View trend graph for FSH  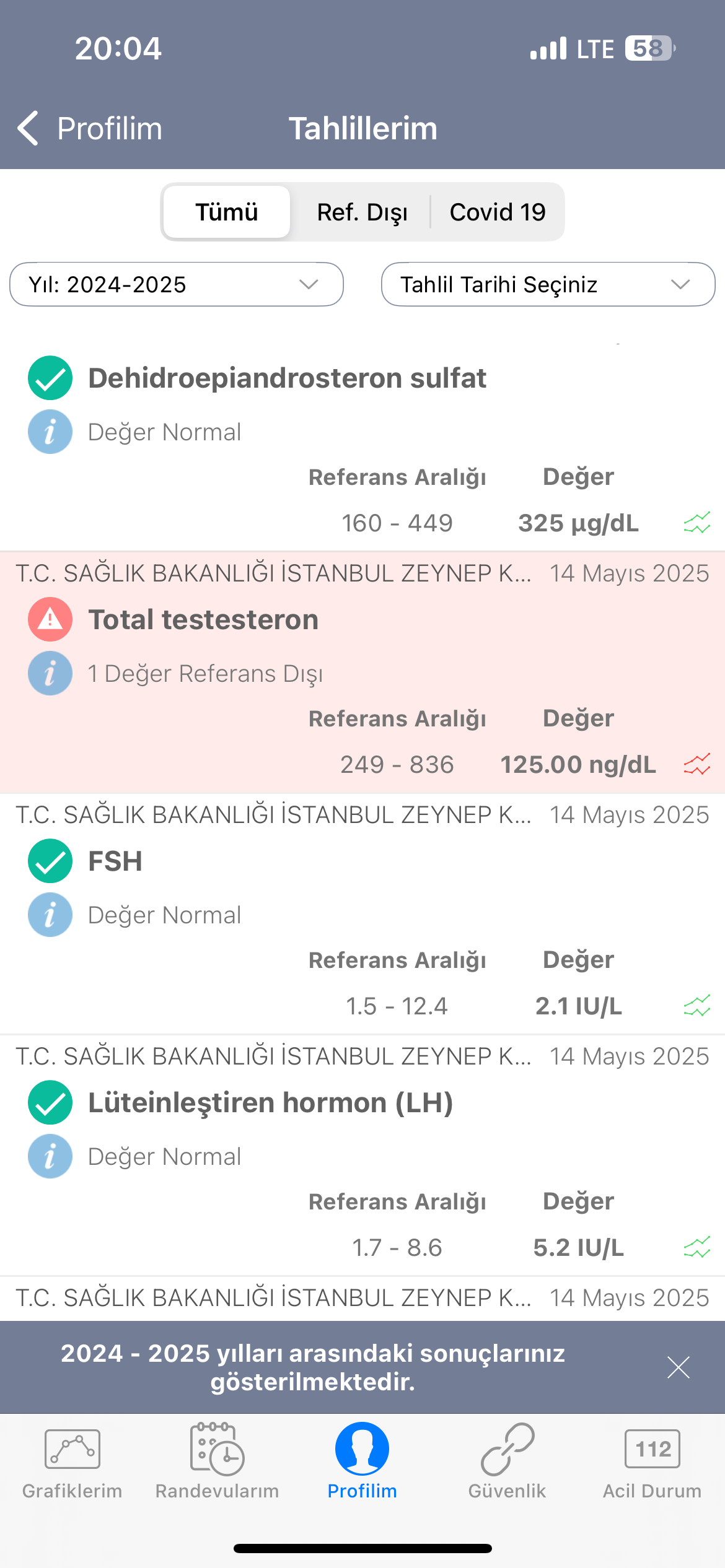(x=697, y=1006)
